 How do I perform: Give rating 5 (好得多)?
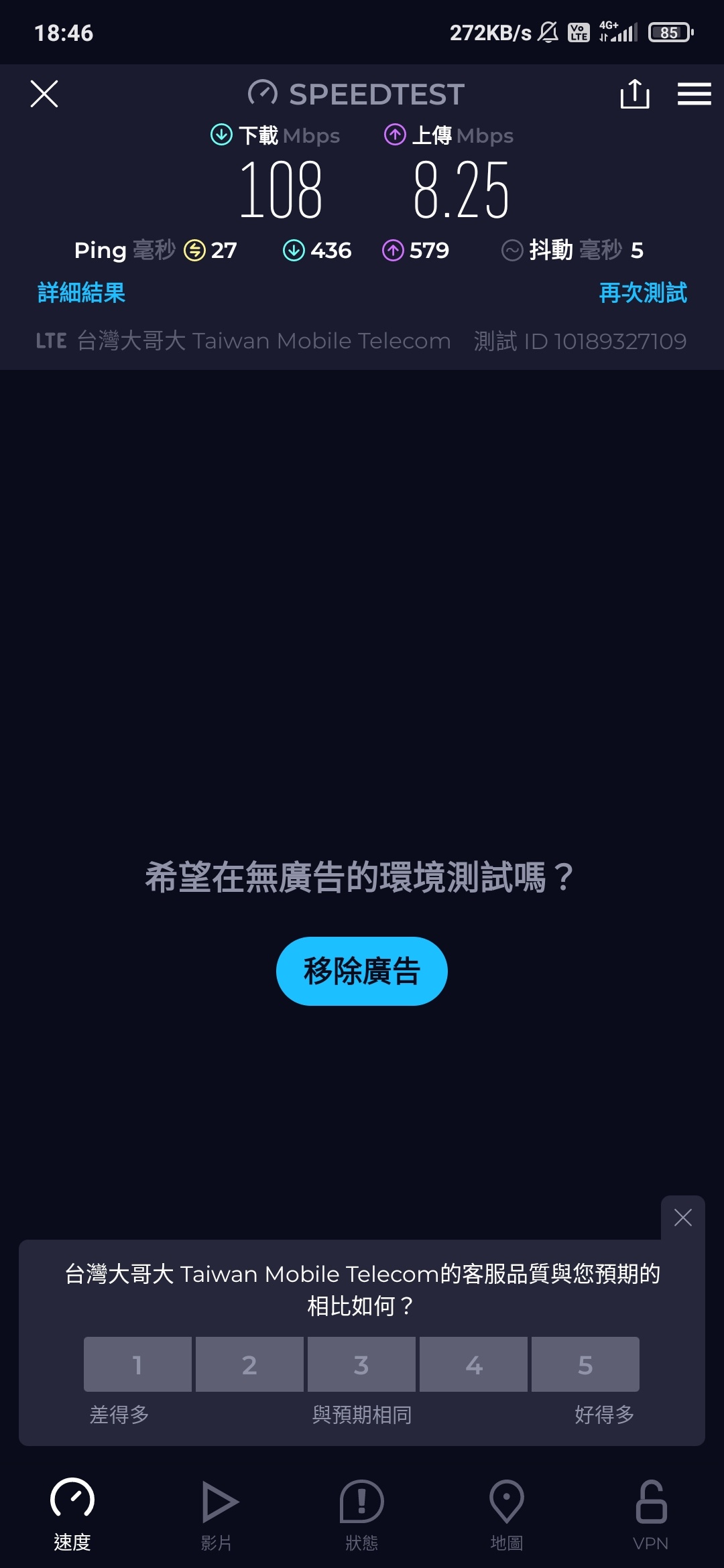click(x=585, y=1364)
